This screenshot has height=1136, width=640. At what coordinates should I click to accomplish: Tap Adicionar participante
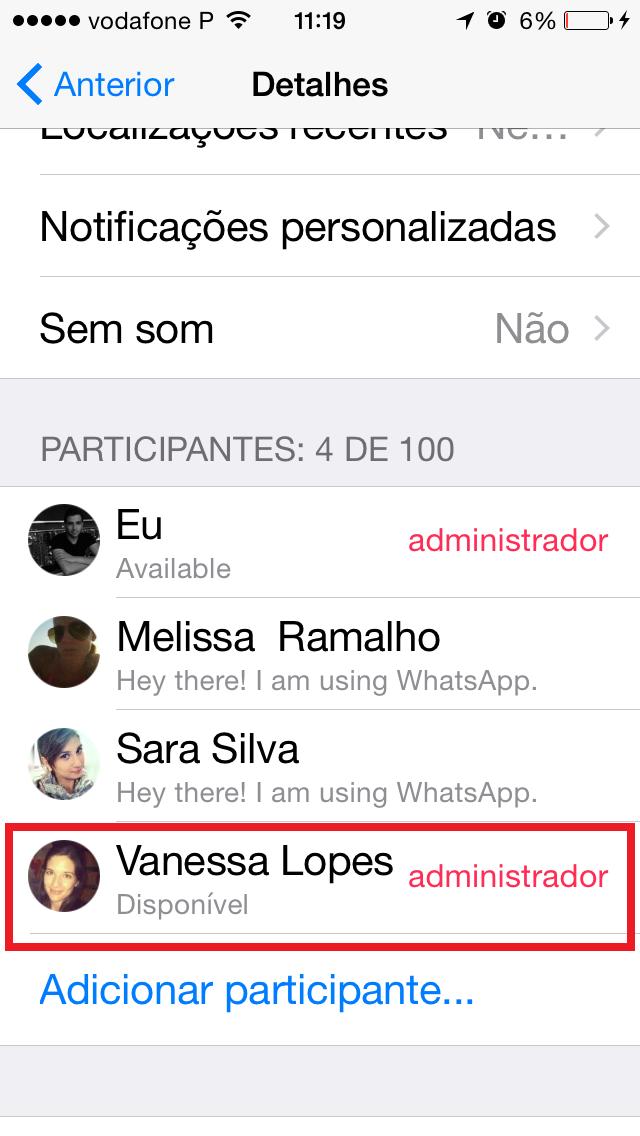(256, 990)
